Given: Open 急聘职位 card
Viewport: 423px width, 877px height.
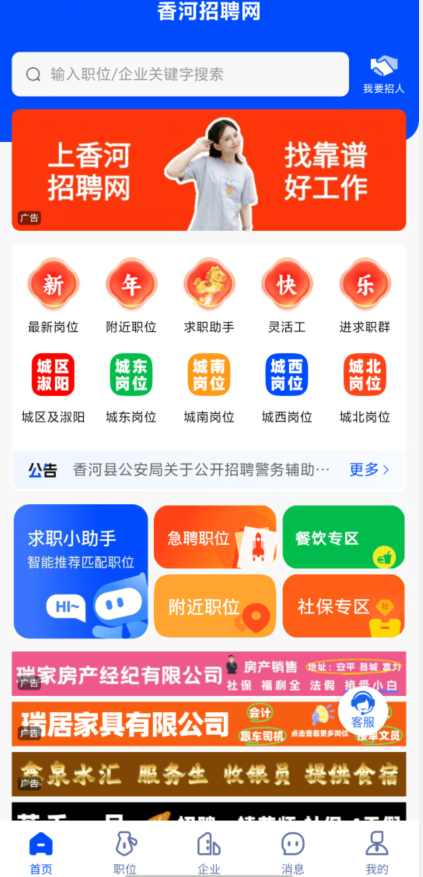Looking at the screenshot, I should pos(215,537).
